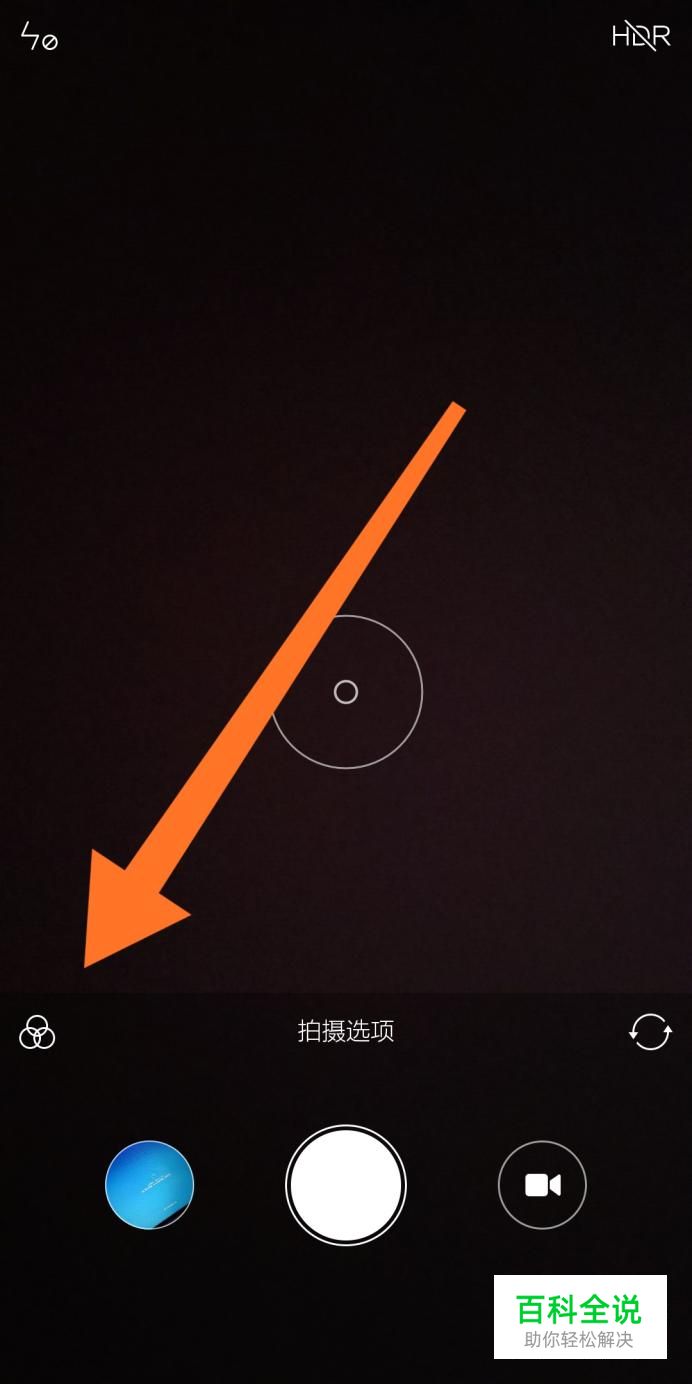Toggle the HDR mode icon
Screen dimensions: 692x1384
(x=641, y=36)
